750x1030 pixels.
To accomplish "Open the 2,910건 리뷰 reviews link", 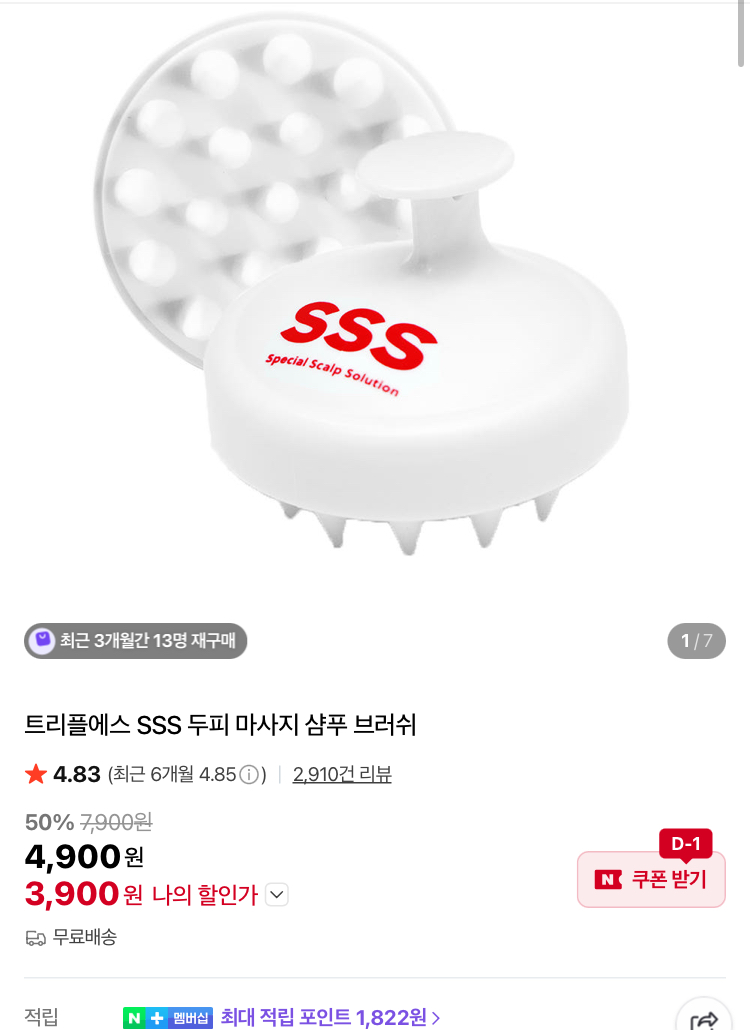I will [x=342, y=774].
